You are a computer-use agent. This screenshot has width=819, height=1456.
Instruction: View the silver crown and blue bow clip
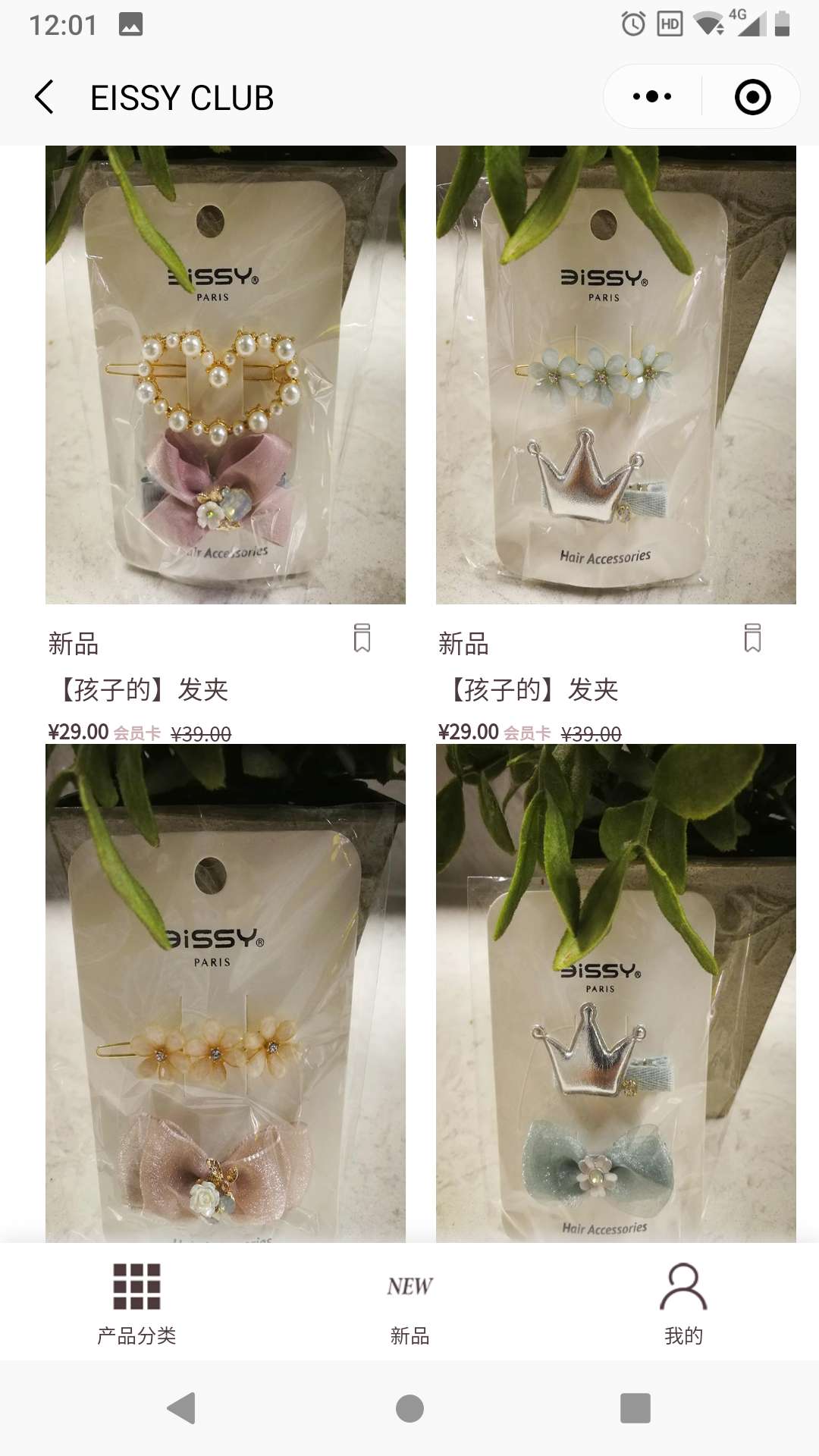click(x=616, y=993)
